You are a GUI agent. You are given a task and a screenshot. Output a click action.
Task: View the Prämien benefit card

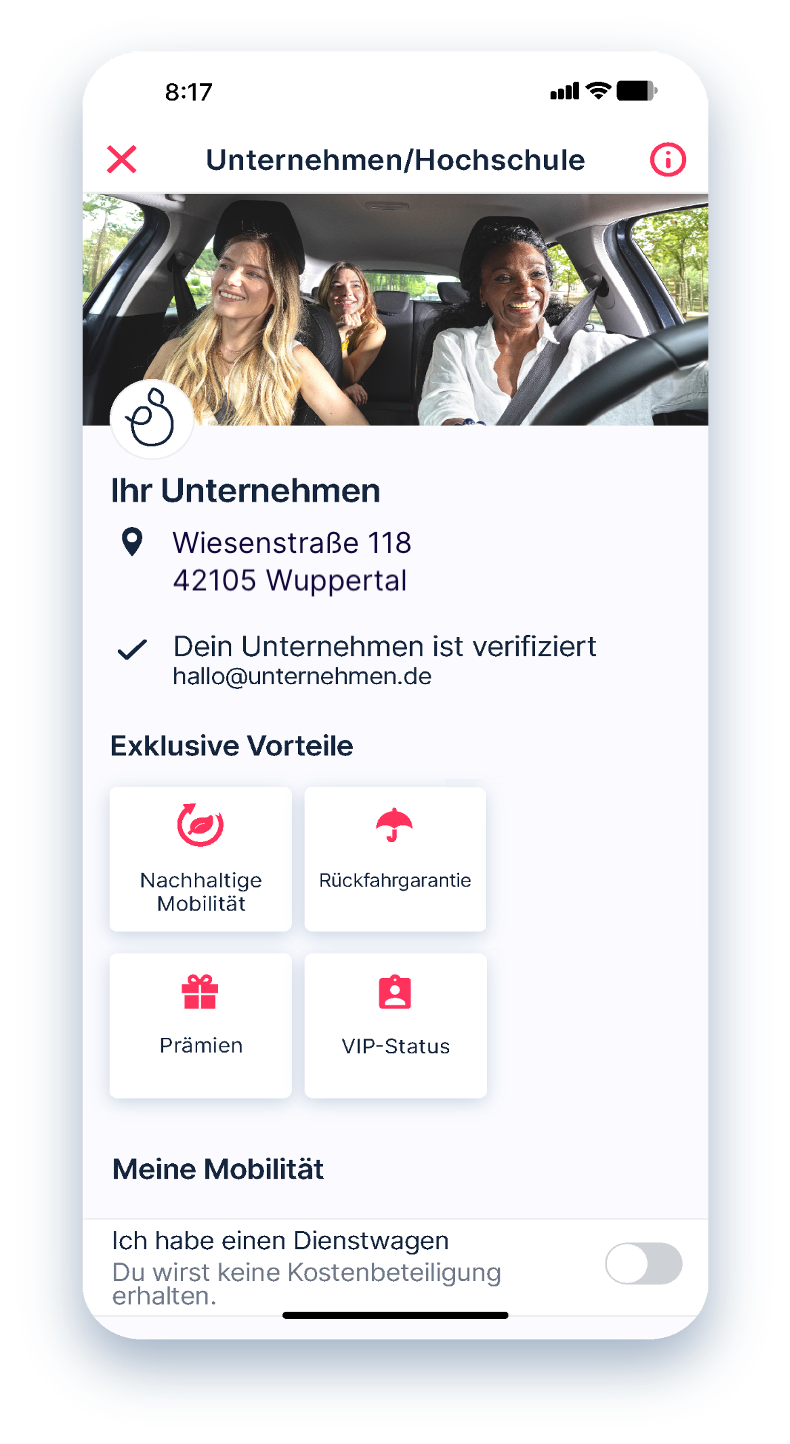click(201, 1025)
